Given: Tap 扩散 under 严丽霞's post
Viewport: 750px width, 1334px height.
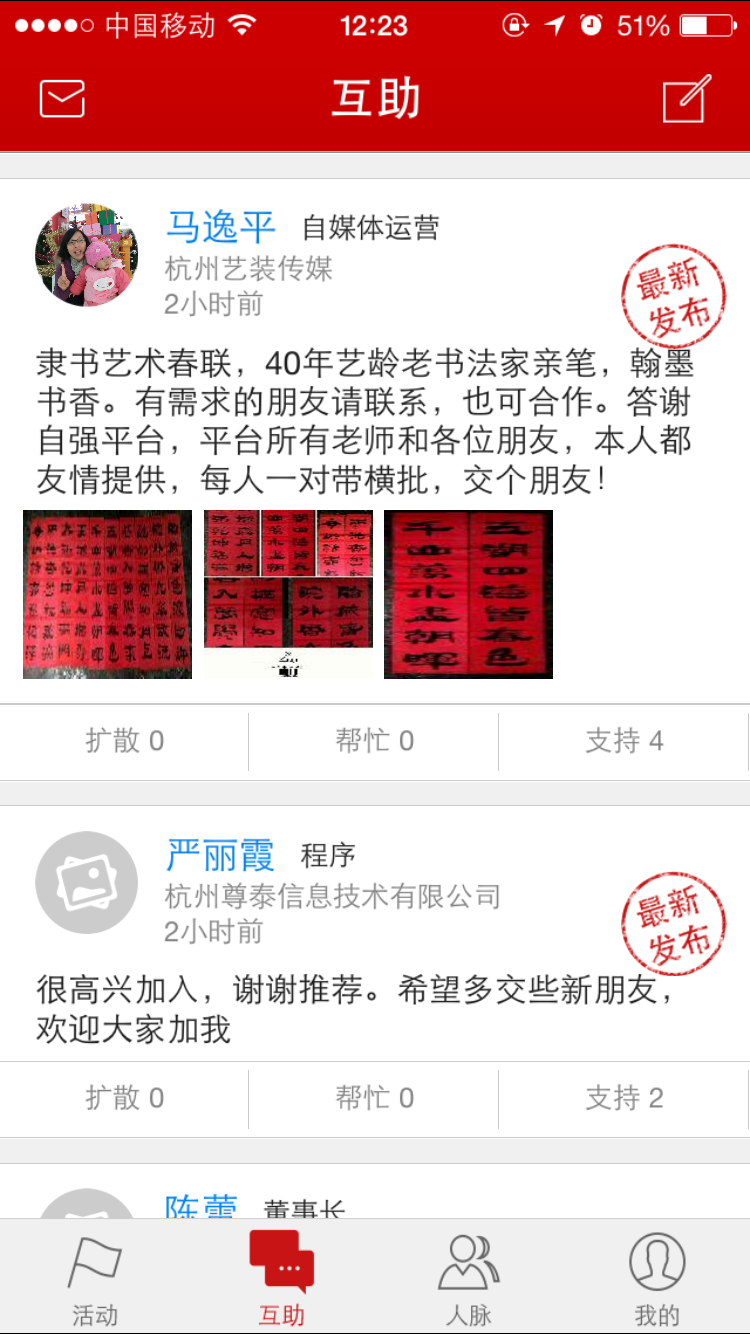Looking at the screenshot, I should (124, 1098).
